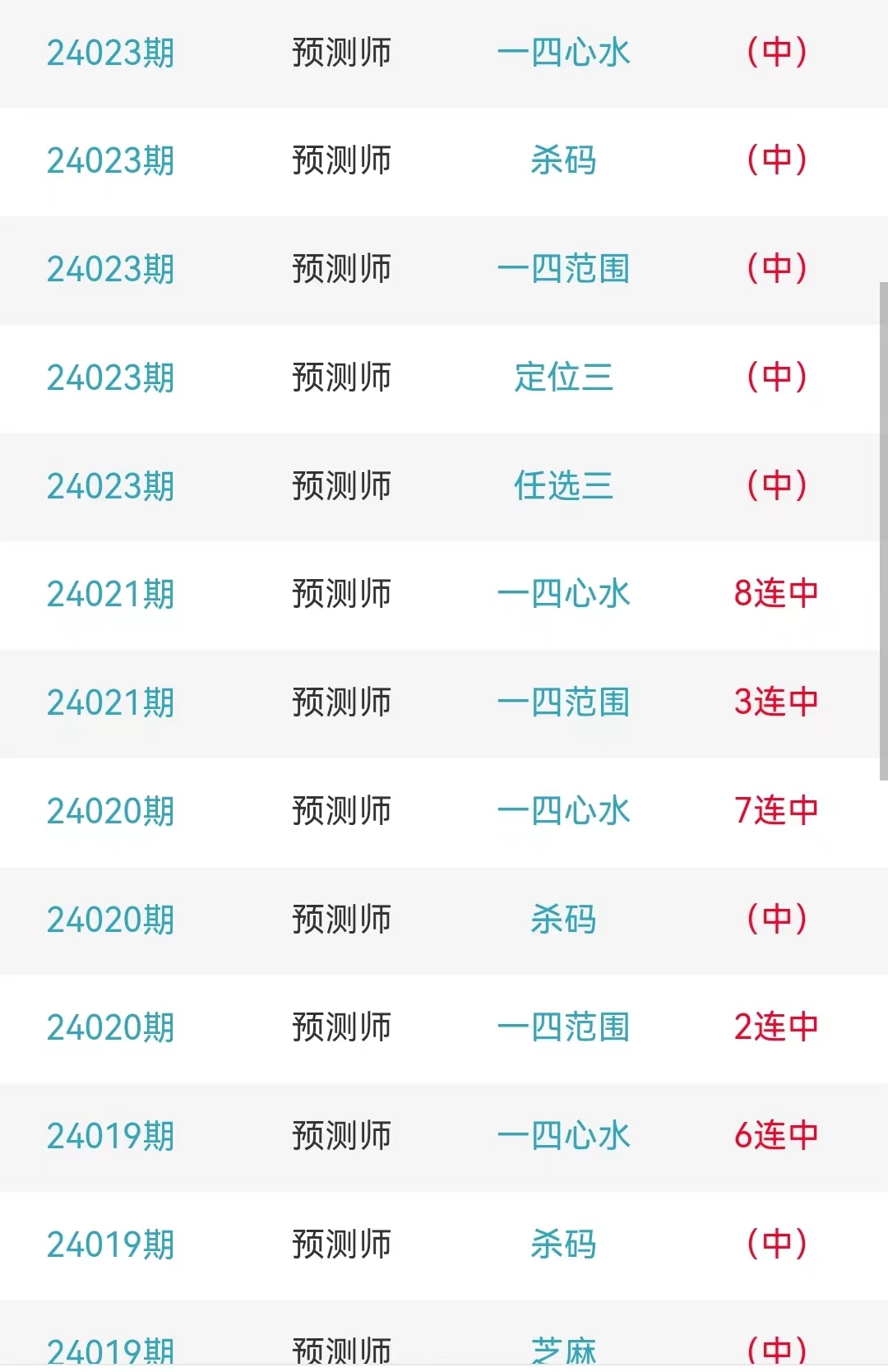
Task: Open the 24020期 一四心水 7连中 prediction
Action: point(563,811)
